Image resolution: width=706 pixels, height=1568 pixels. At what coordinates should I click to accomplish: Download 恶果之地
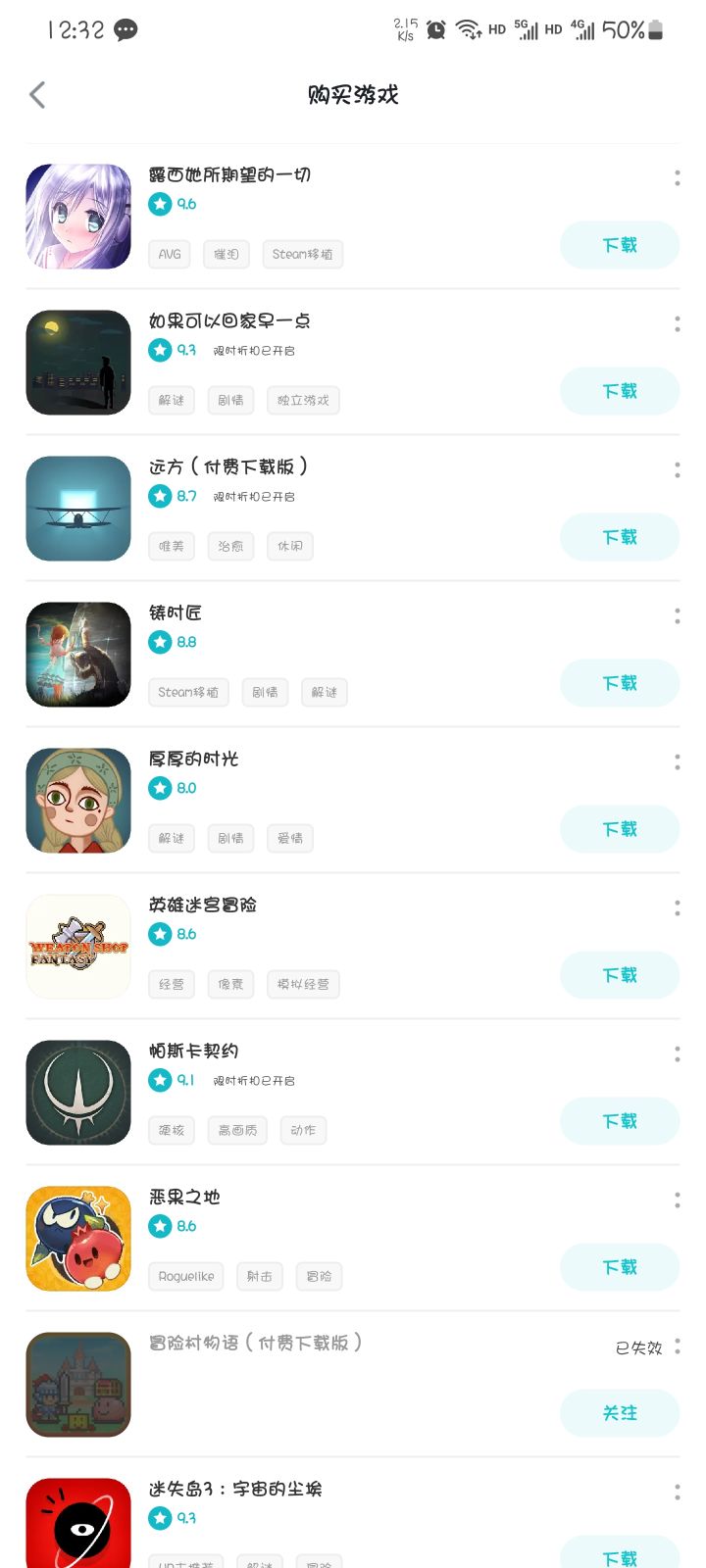point(619,1267)
